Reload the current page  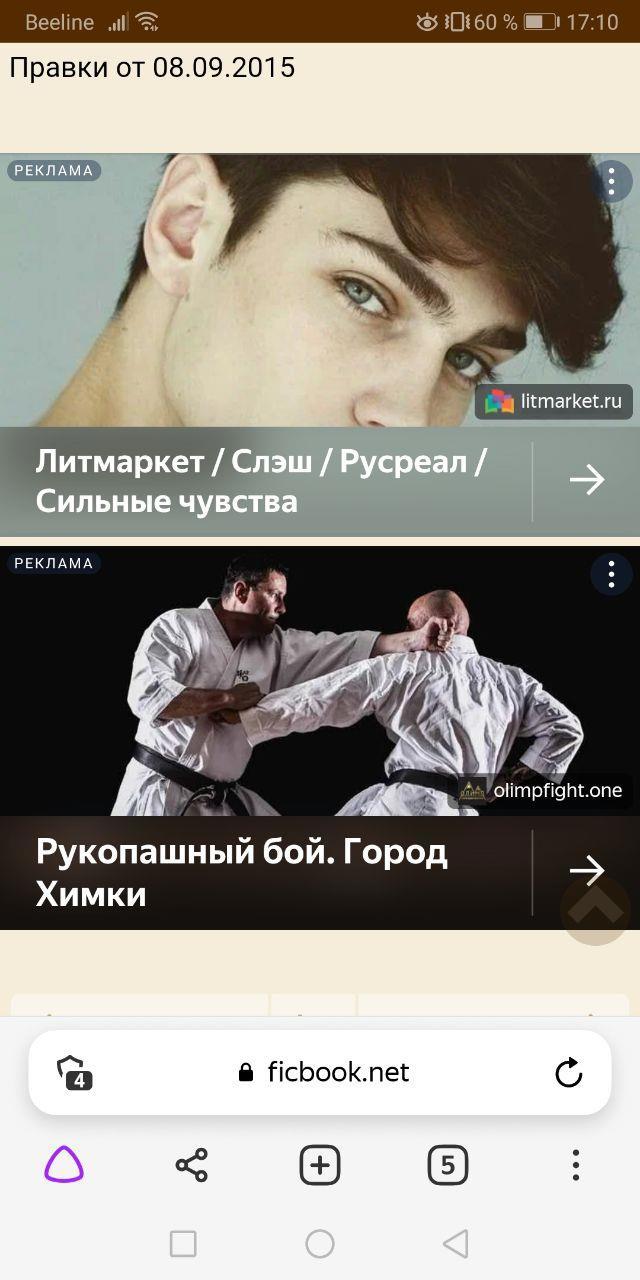pos(568,1073)
